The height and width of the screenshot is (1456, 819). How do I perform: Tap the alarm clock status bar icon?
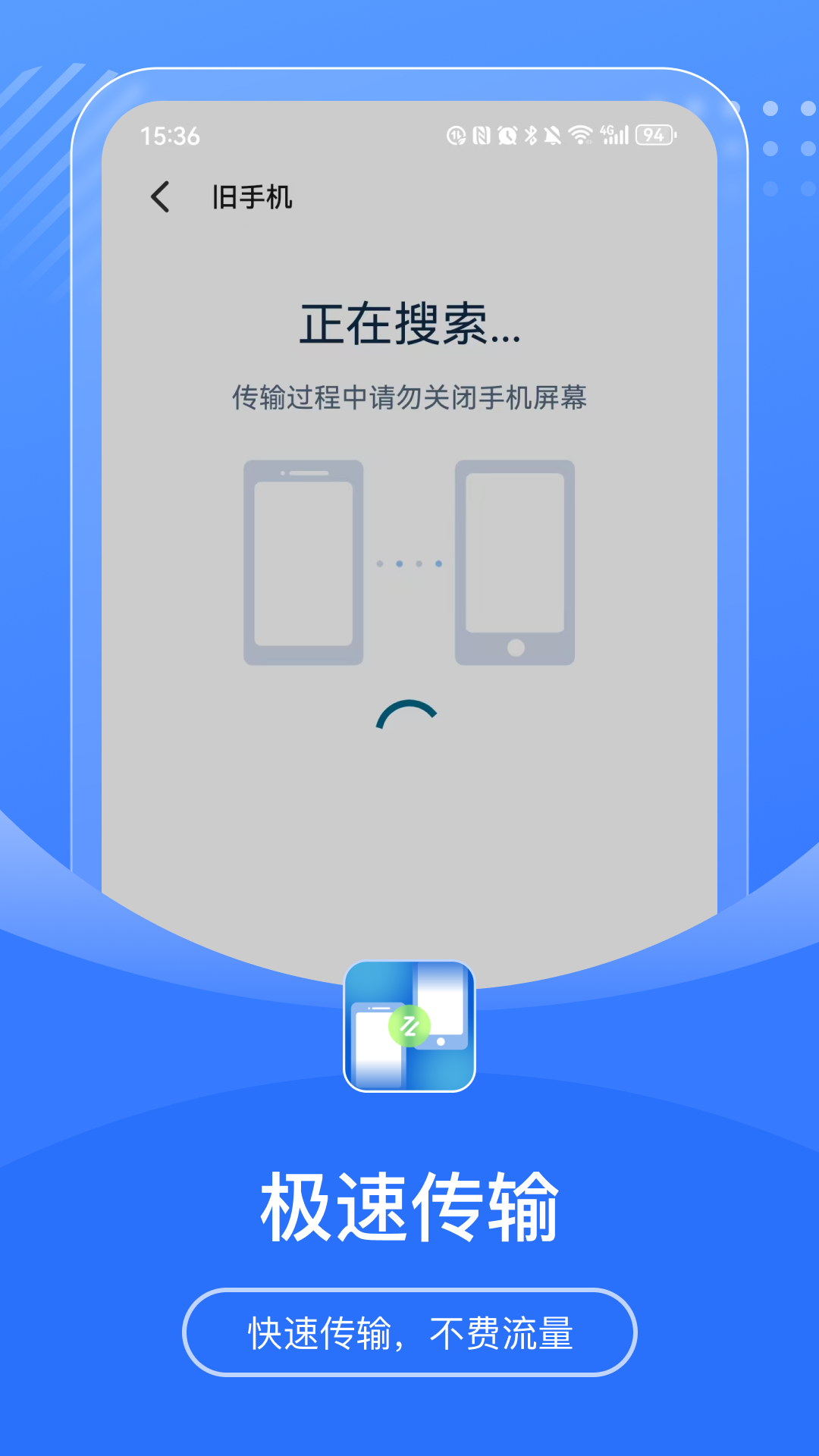click(x=507, y=135)
